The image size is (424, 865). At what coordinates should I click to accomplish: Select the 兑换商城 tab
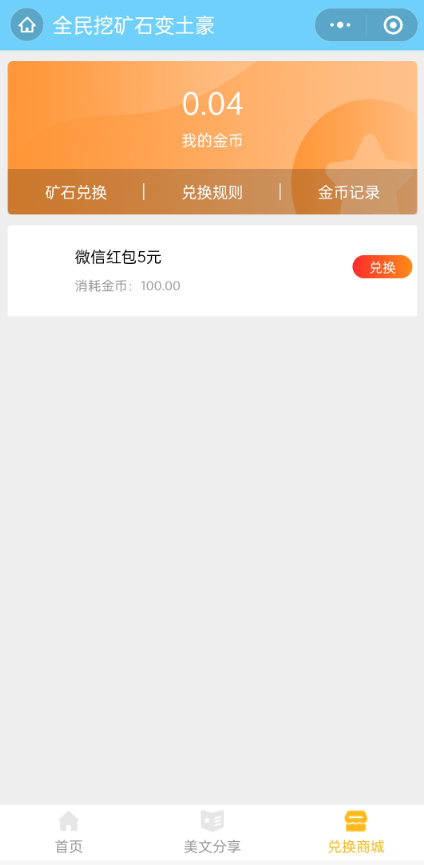356,832
